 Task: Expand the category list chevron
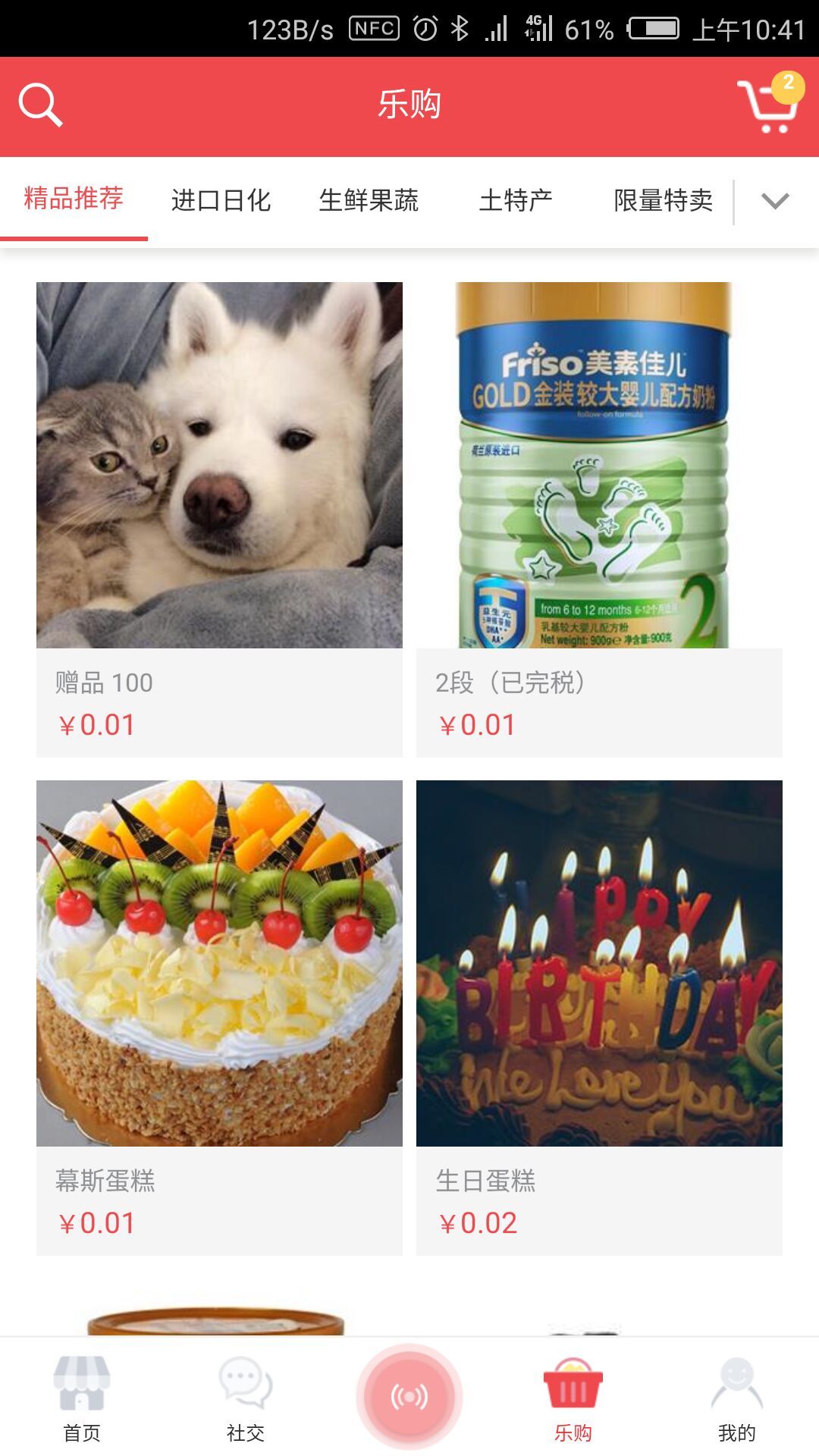pos(775,201)
